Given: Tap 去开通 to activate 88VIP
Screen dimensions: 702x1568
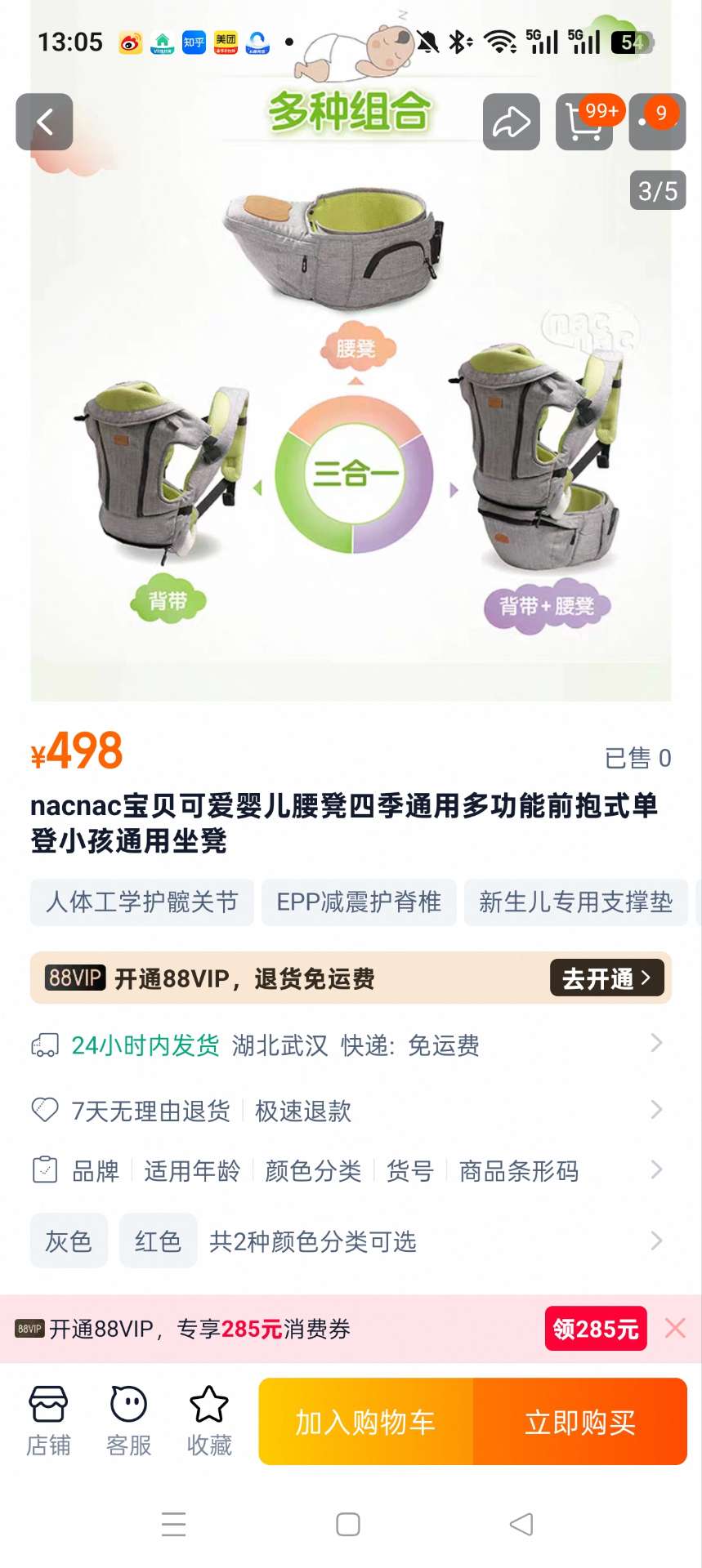Looking at the screenshot, I should (606, 978).
